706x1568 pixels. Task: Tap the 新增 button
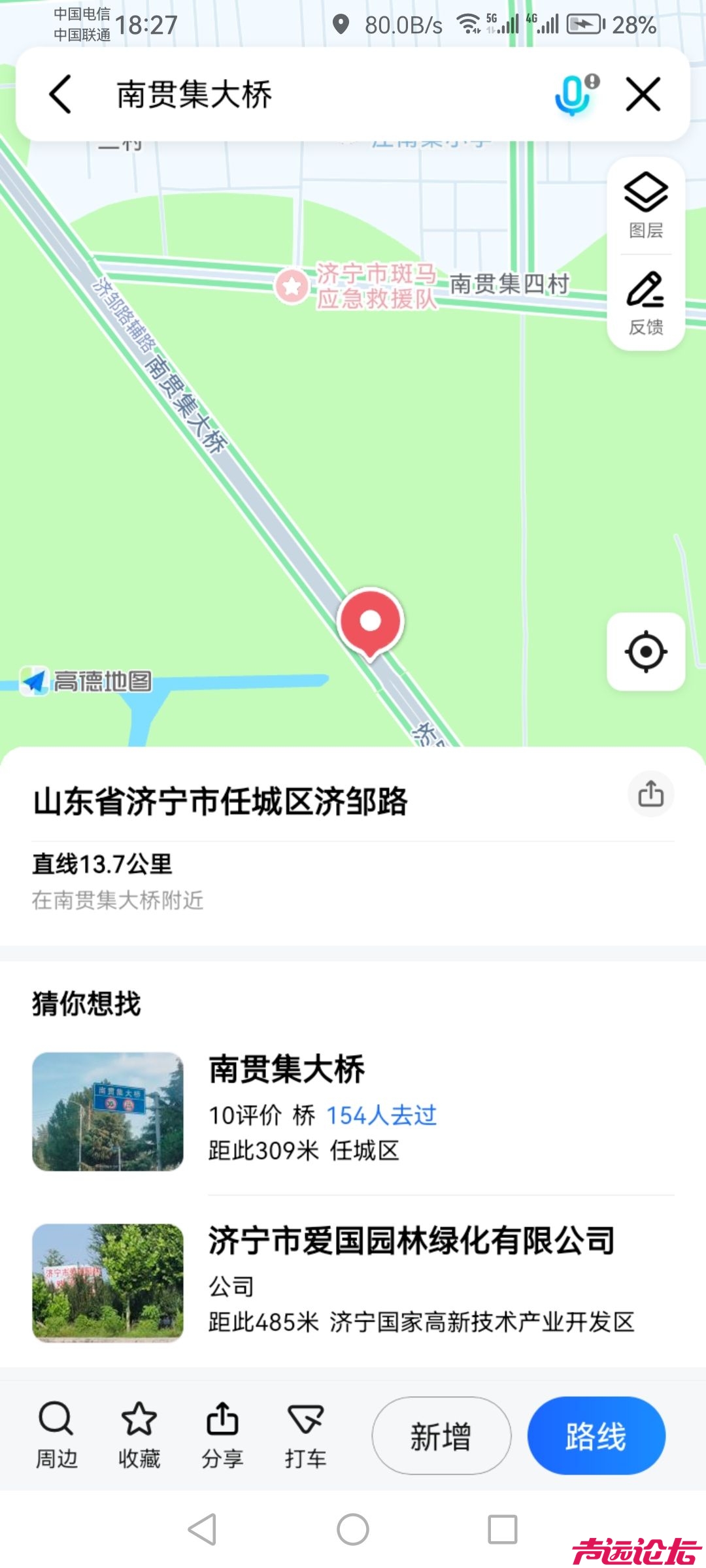(x=441, y=1436)
